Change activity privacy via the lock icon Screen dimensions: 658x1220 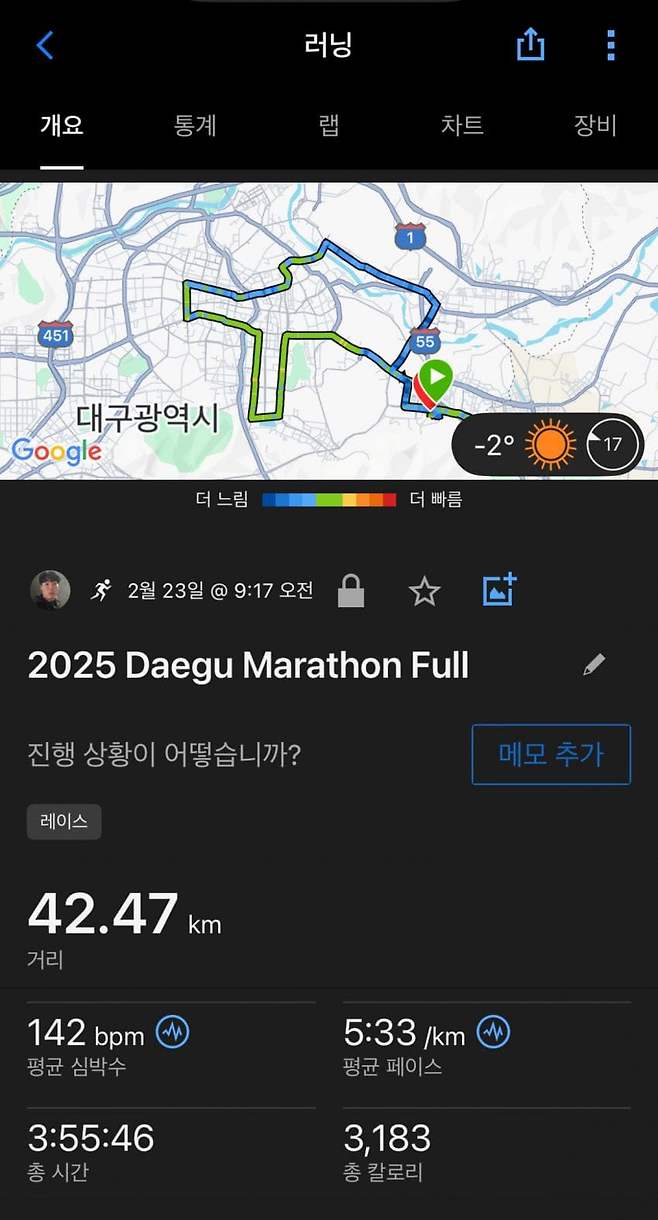(x=351, y=591)
